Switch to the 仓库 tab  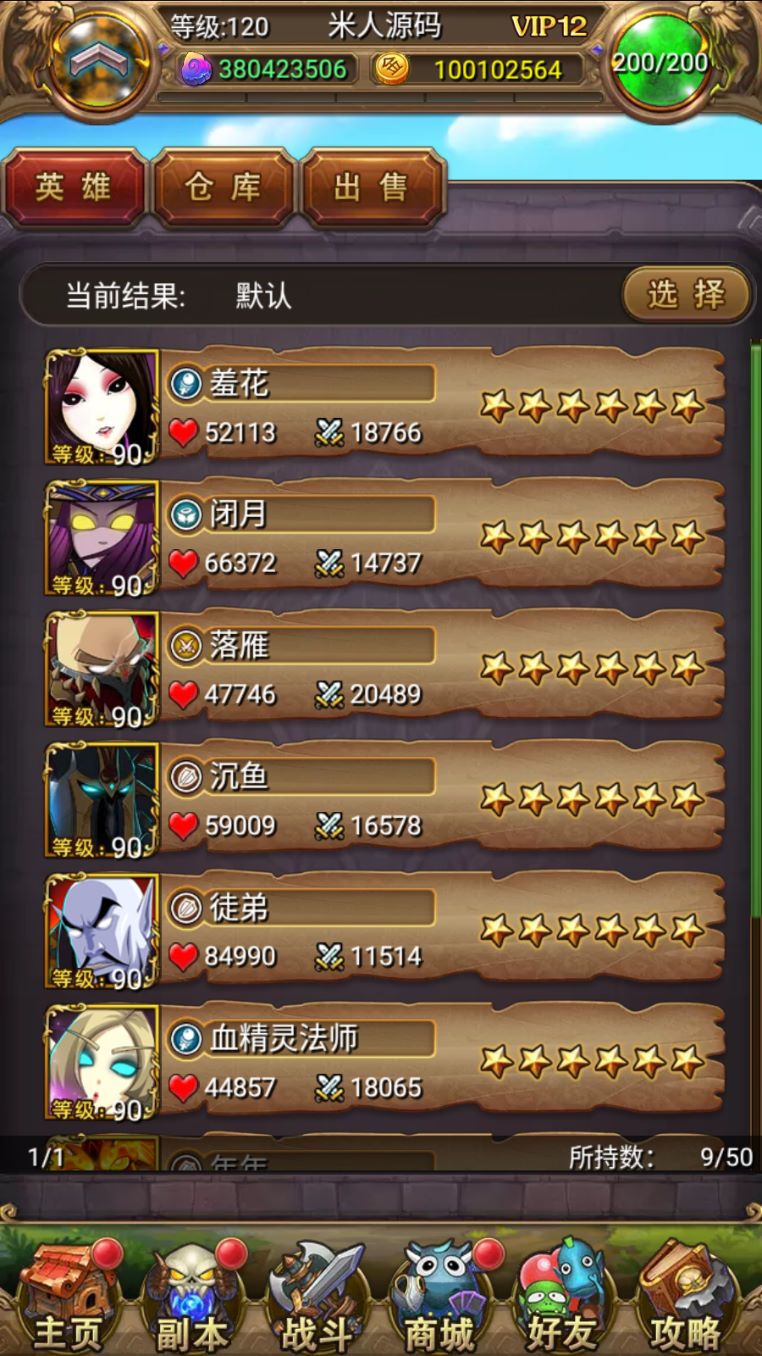223,188
